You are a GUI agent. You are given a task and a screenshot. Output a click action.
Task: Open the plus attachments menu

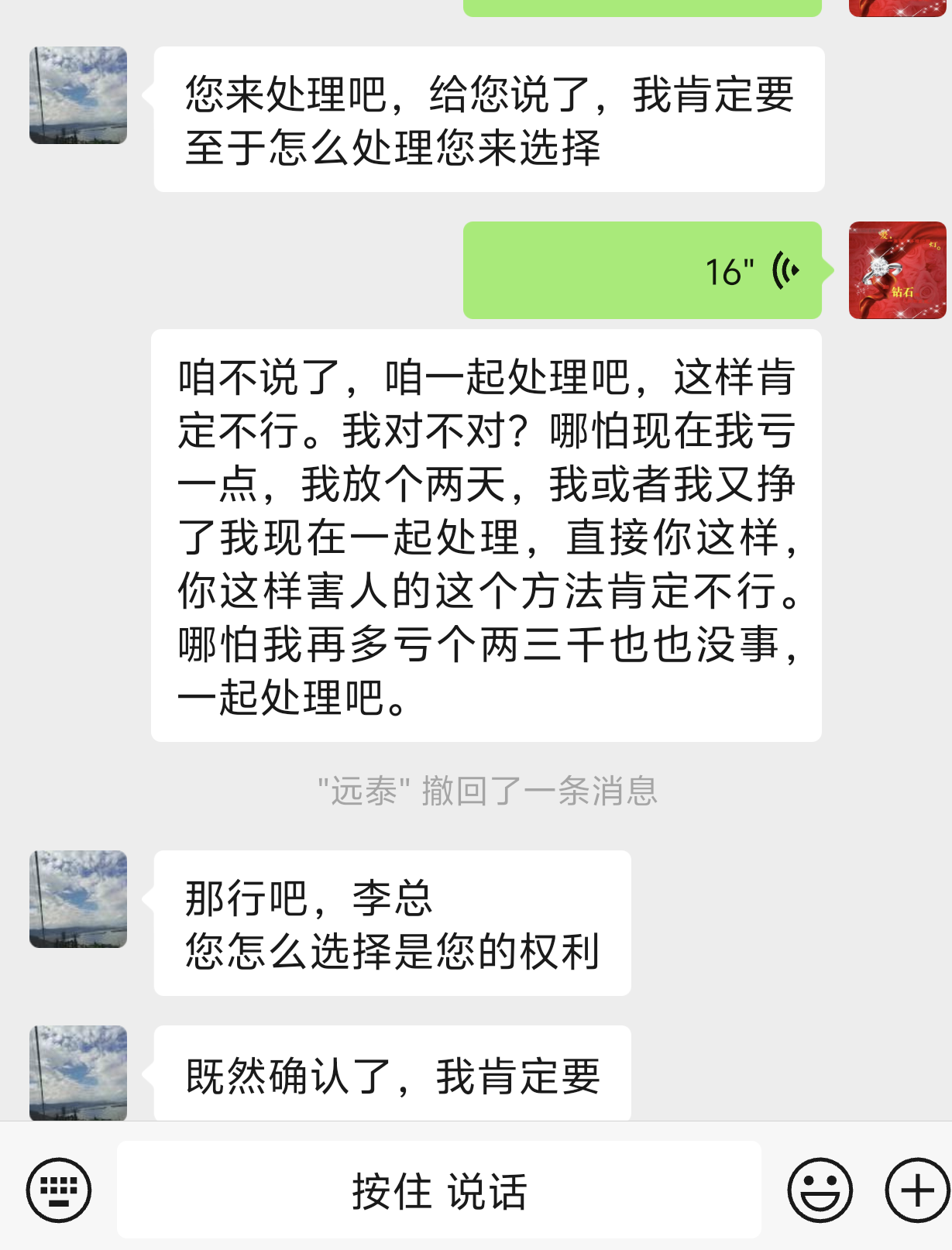pos(917,1190)
